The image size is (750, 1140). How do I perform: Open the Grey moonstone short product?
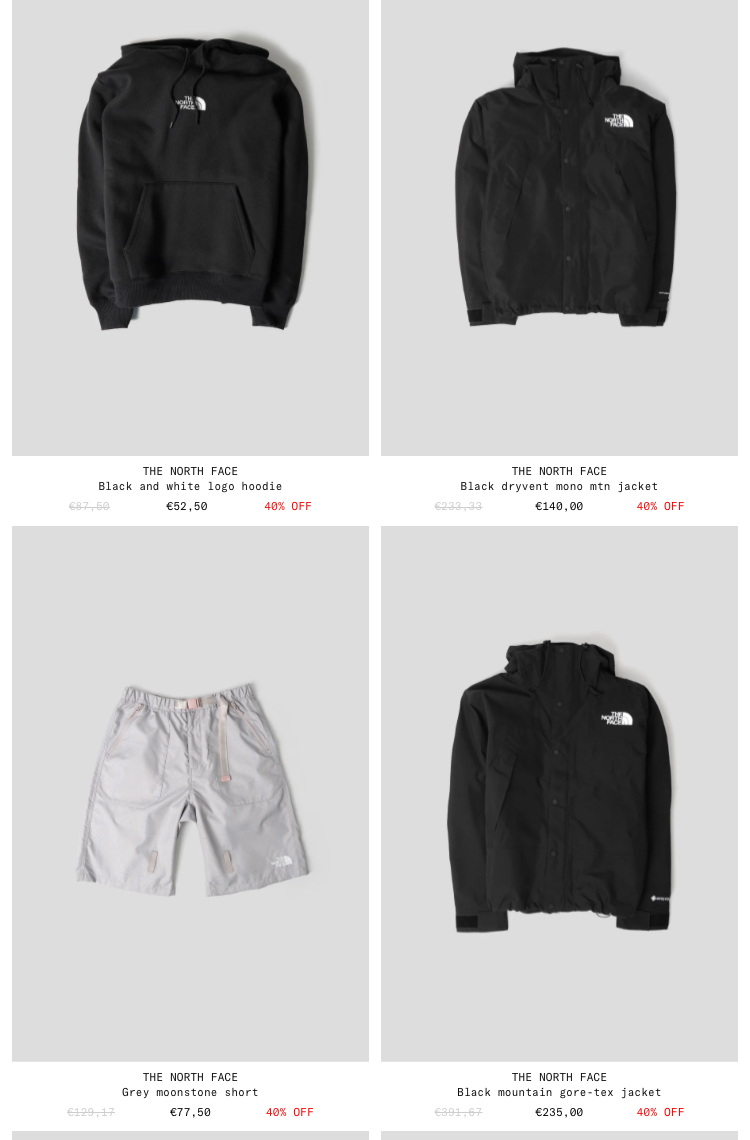pyautogui.click(x=190, y=1093)
